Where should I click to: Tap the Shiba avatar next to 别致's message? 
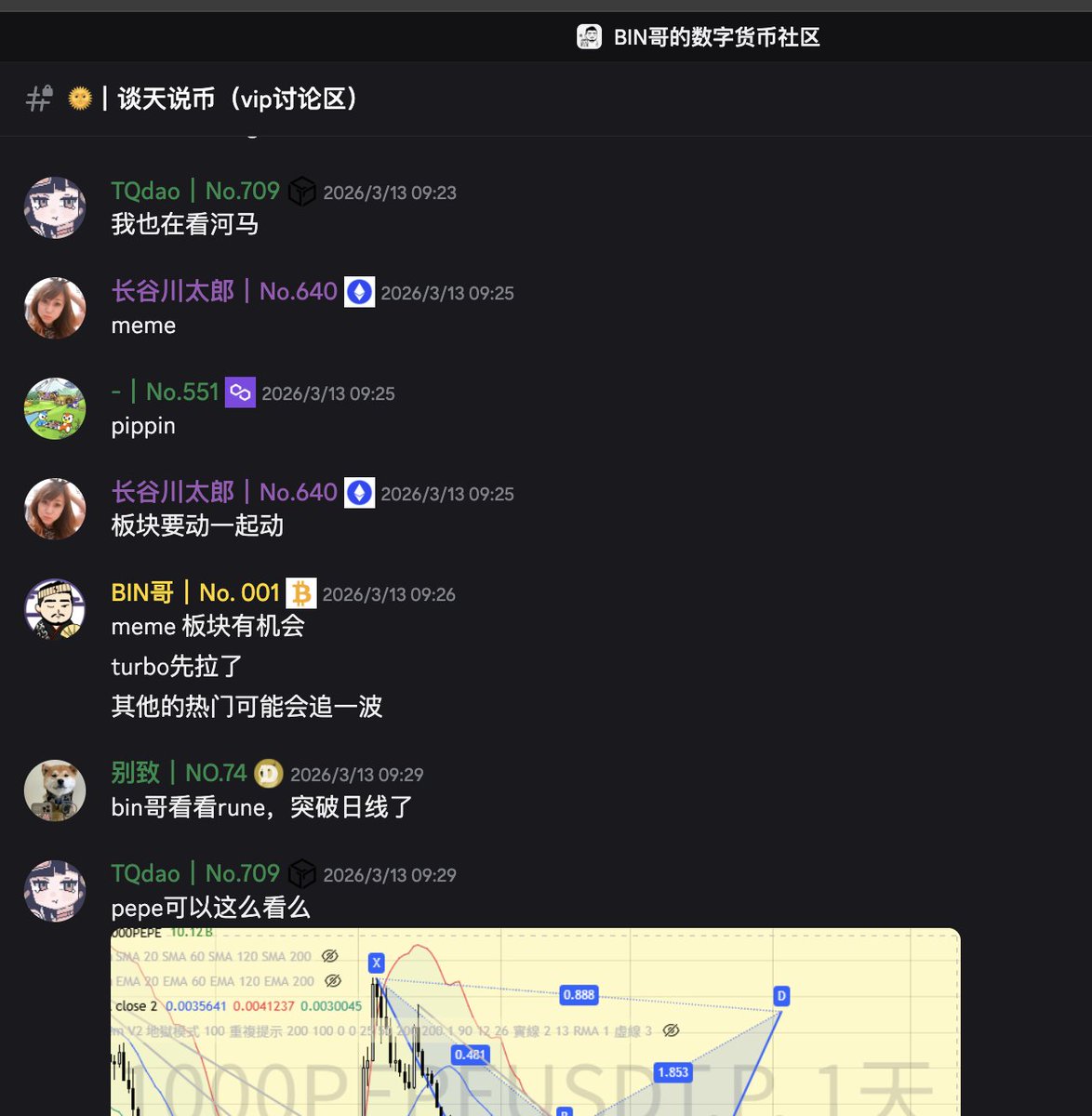point(55,790)
